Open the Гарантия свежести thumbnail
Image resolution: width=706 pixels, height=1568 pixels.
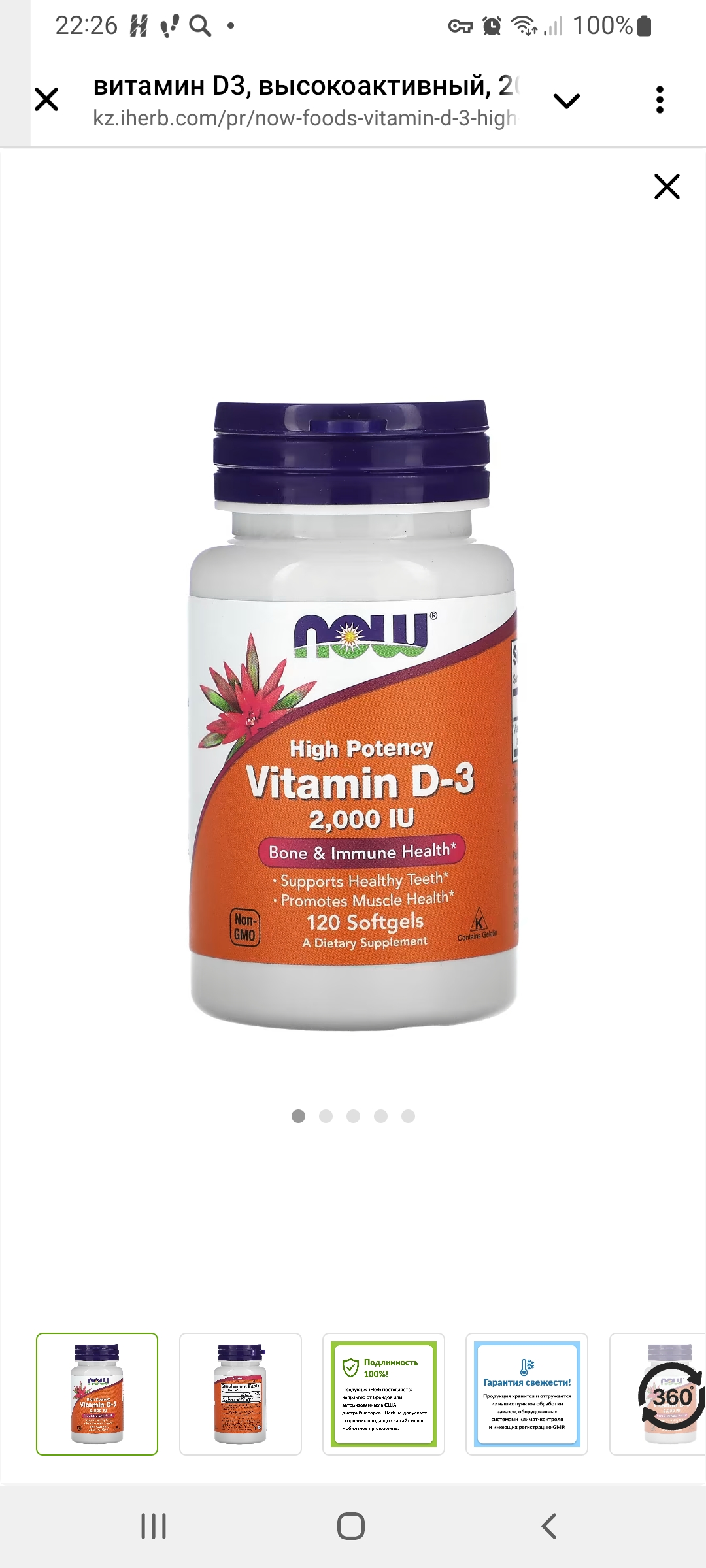point(527,1394)
